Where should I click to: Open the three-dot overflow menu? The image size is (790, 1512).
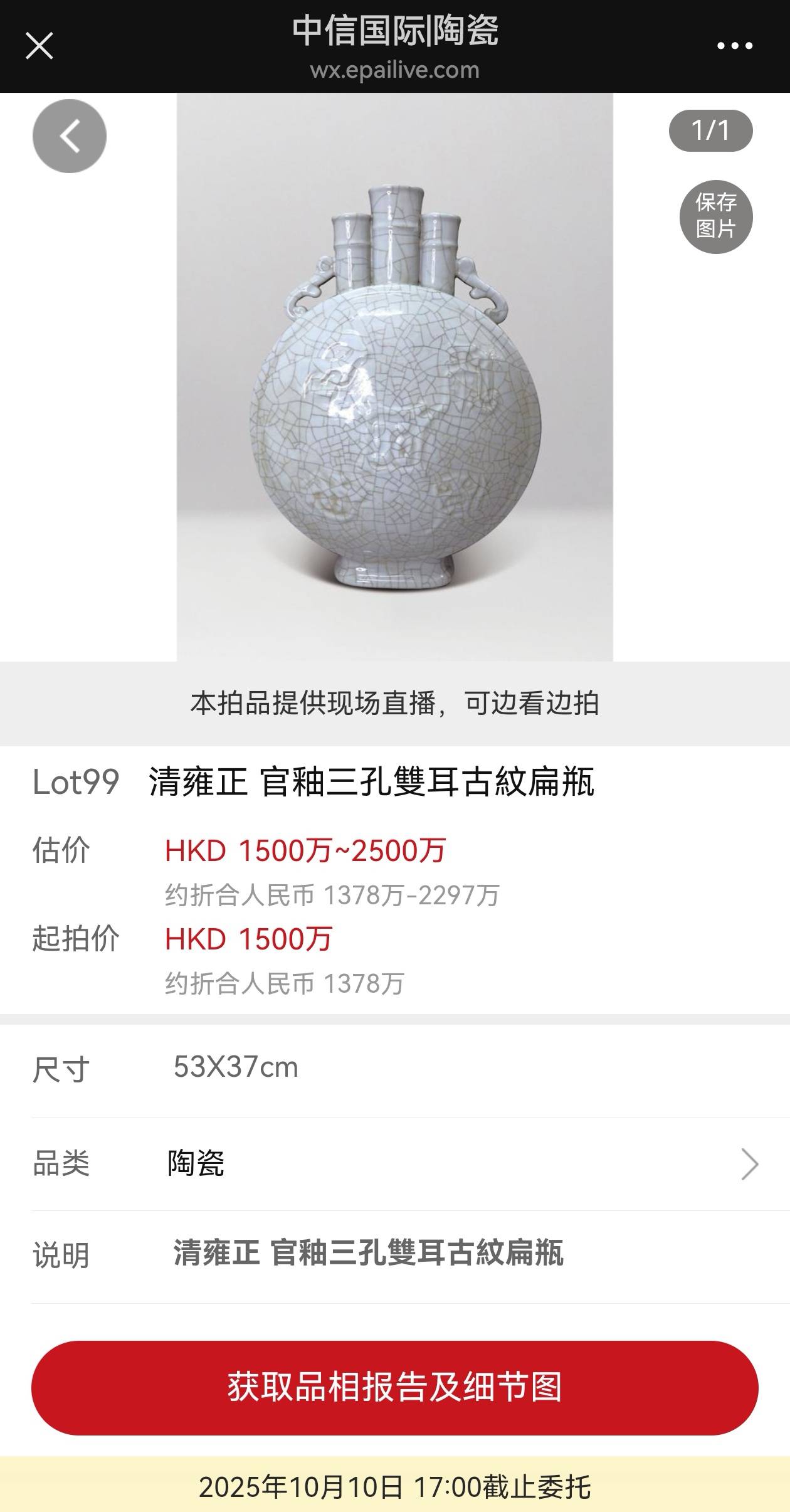pos(734,46)
